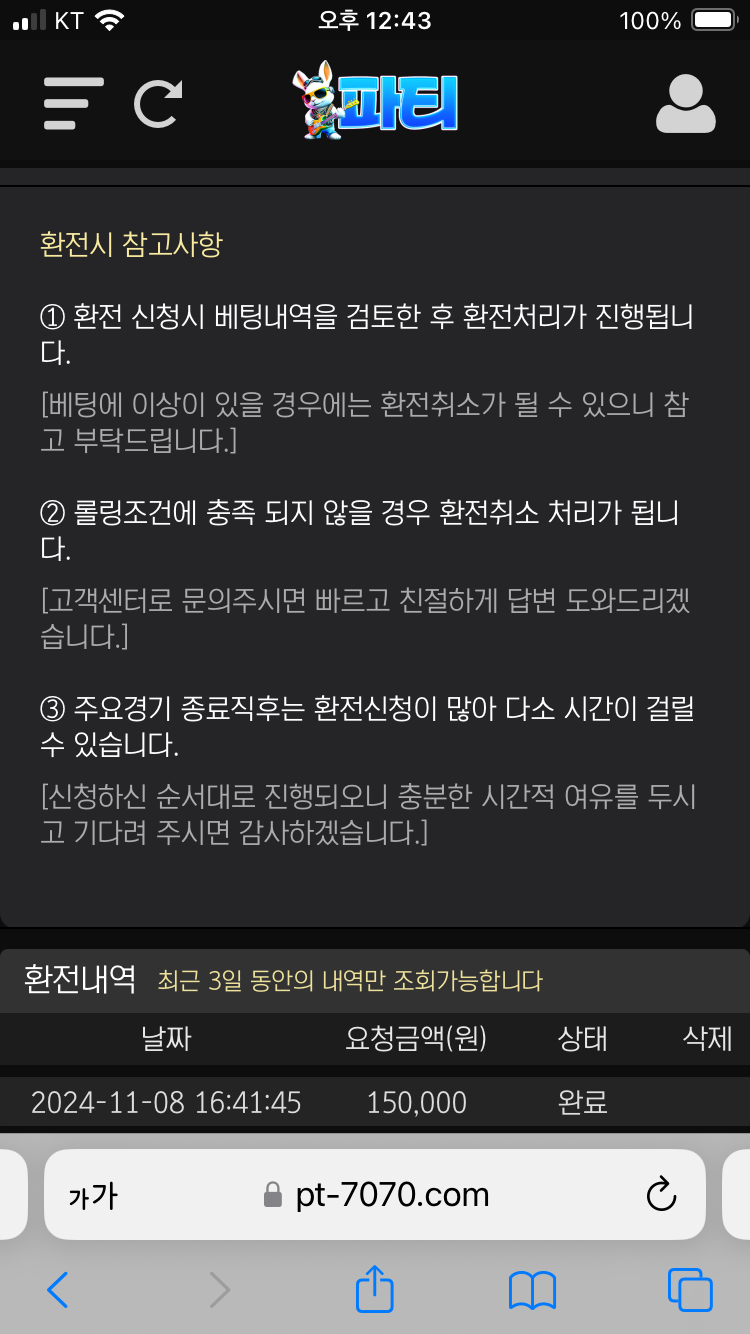Go back to the previous page
Image resolution: width=750 pixels, height=1334 pixels.
58,1290
